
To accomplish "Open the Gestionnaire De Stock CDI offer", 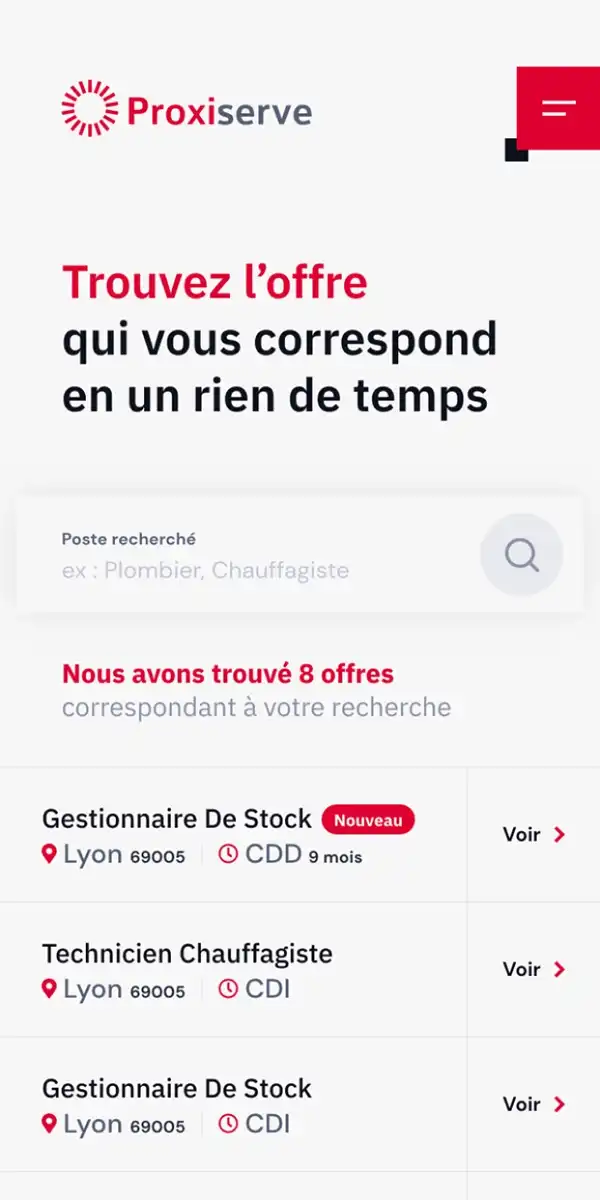I will [x=233, y=1105].
